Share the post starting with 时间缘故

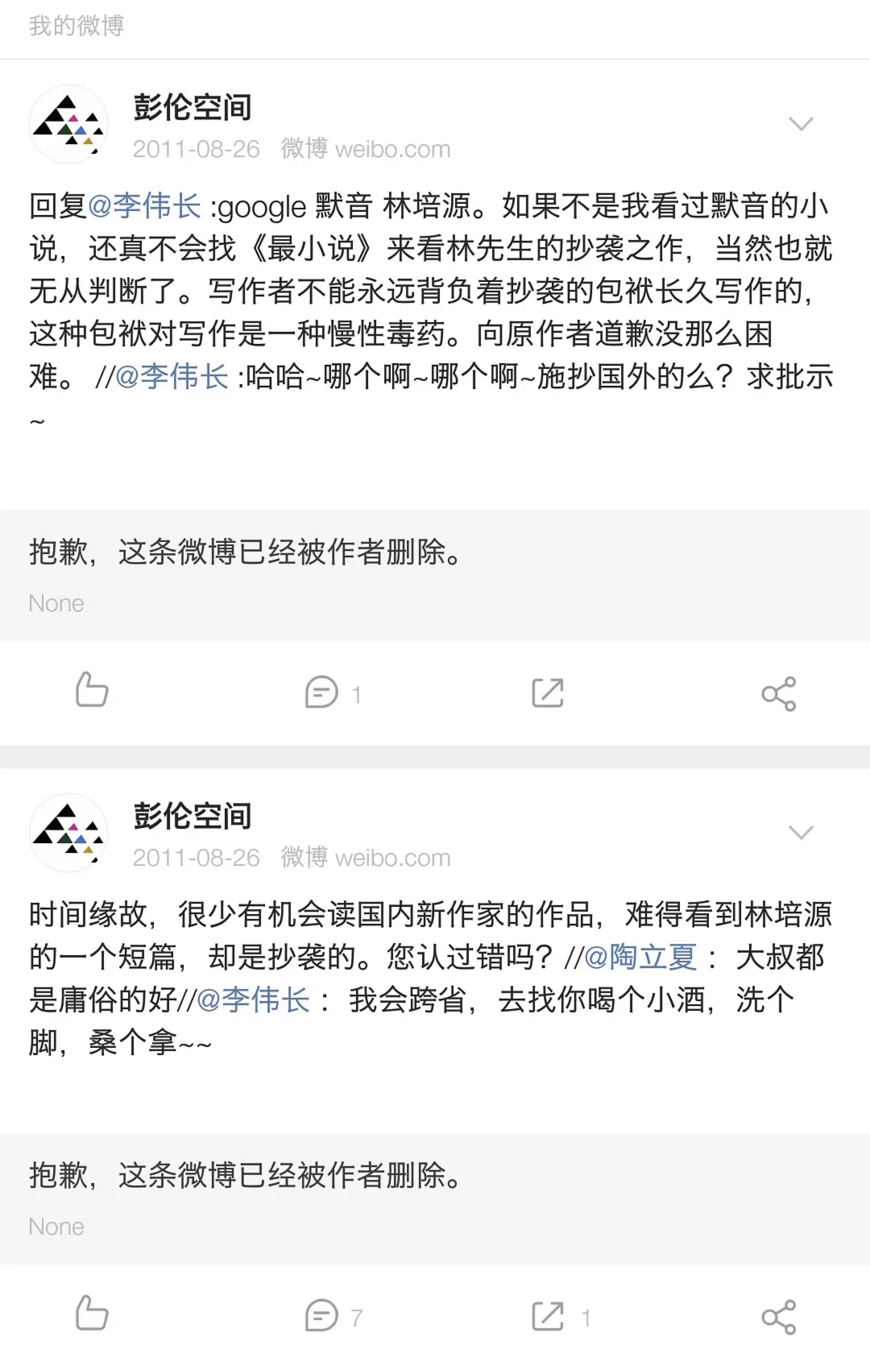click(x=778, y=1317)
